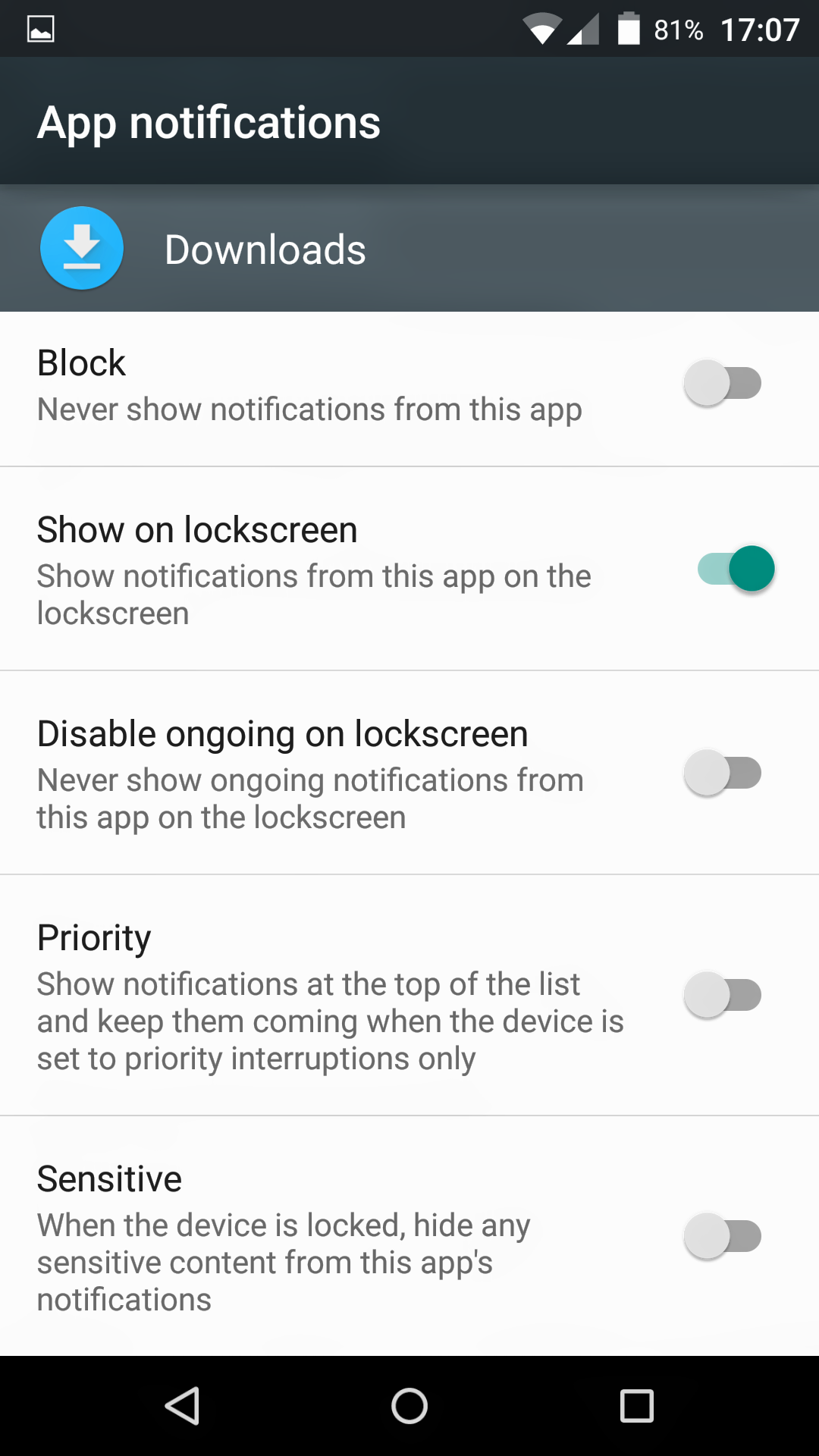Screen dimensions: 819x1456
Task: Go back with the navigation bar
Action: (182, 1406)
